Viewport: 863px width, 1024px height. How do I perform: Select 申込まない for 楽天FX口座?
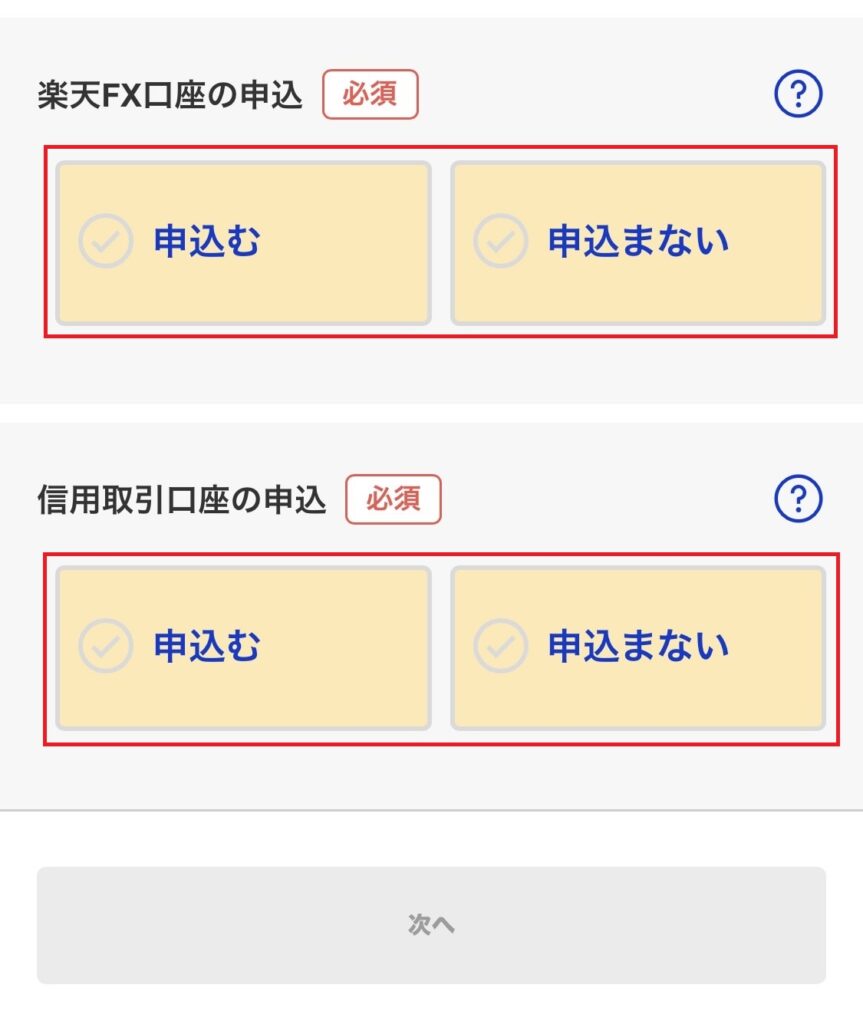click(x=638, y=243)
